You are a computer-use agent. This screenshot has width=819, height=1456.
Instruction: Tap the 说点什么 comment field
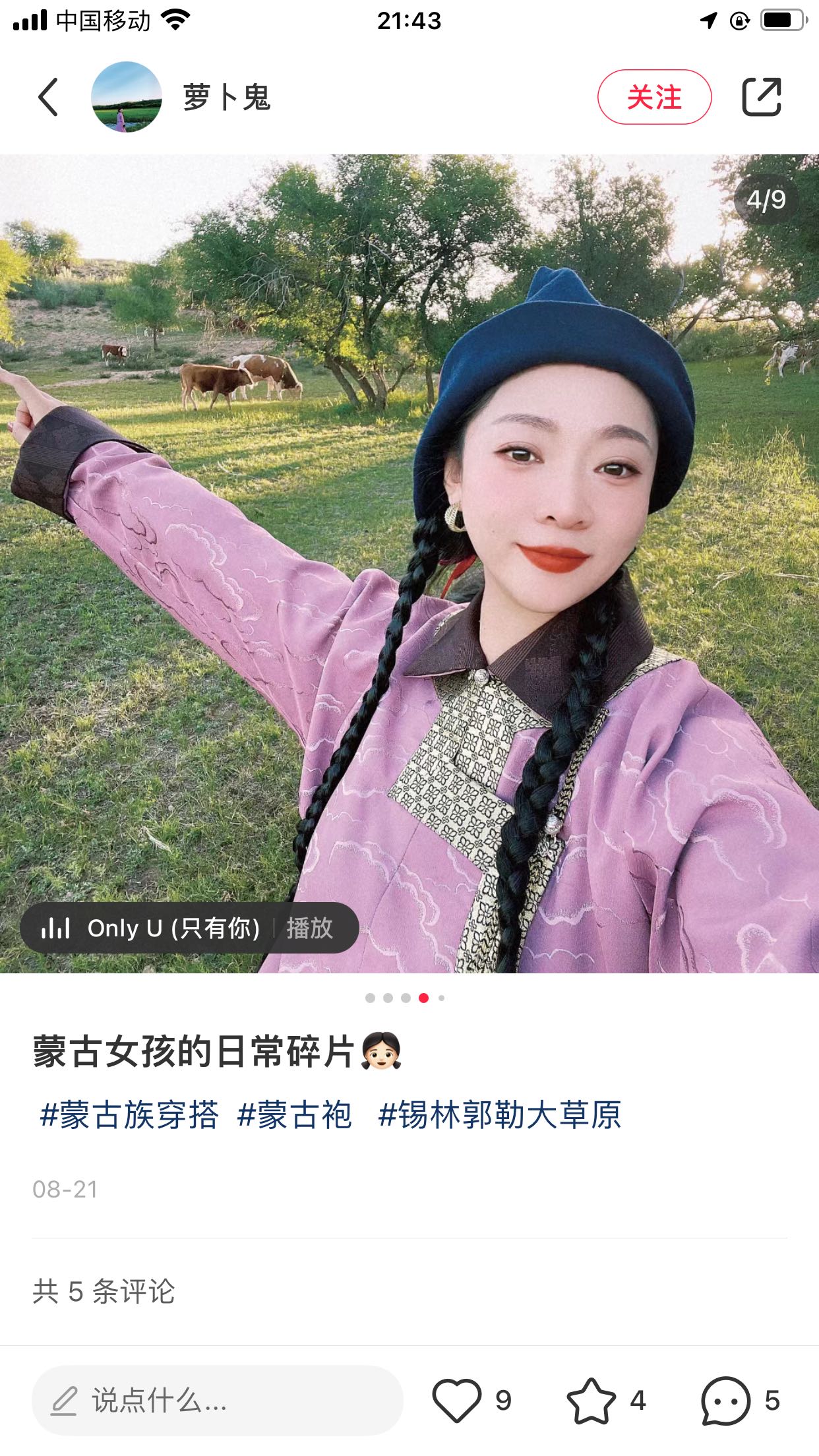click(x=218, y=1400)
